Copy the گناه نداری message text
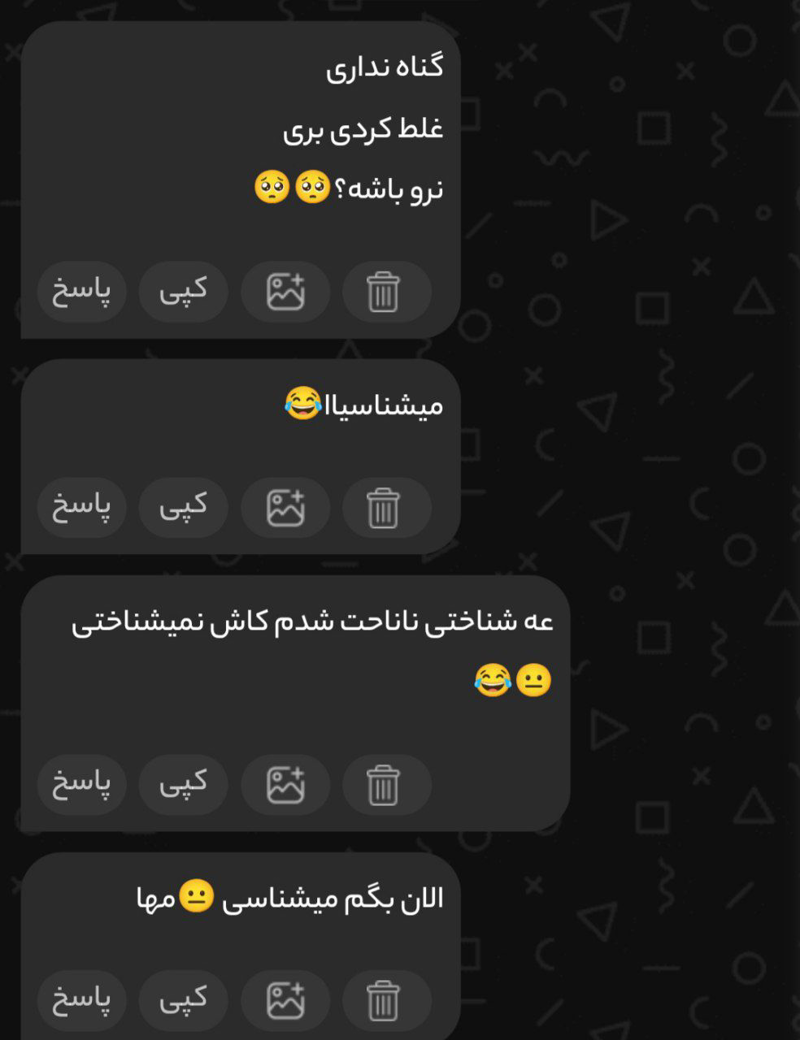The height and width of the screenshot is (1040, 800). pos(183,292)
